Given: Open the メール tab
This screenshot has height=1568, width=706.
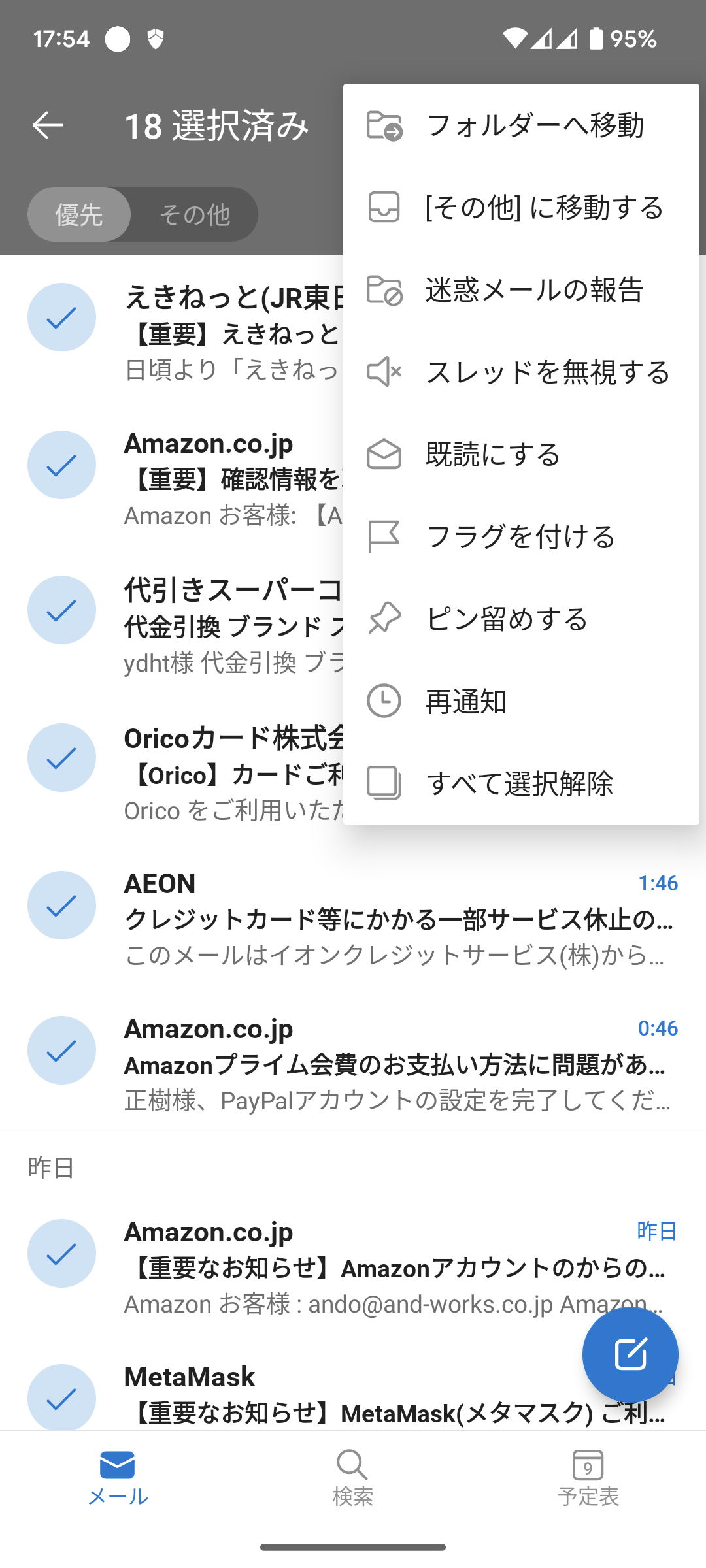Looking at the screenshot, I should [118, 1478].
